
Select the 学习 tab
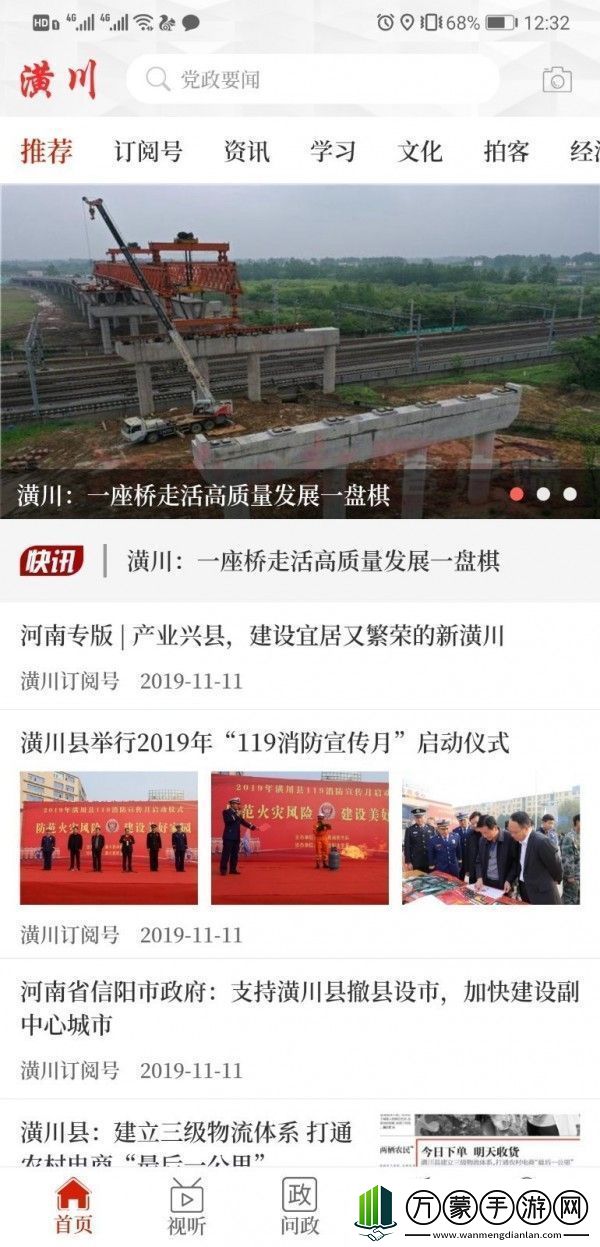[333, 152]
